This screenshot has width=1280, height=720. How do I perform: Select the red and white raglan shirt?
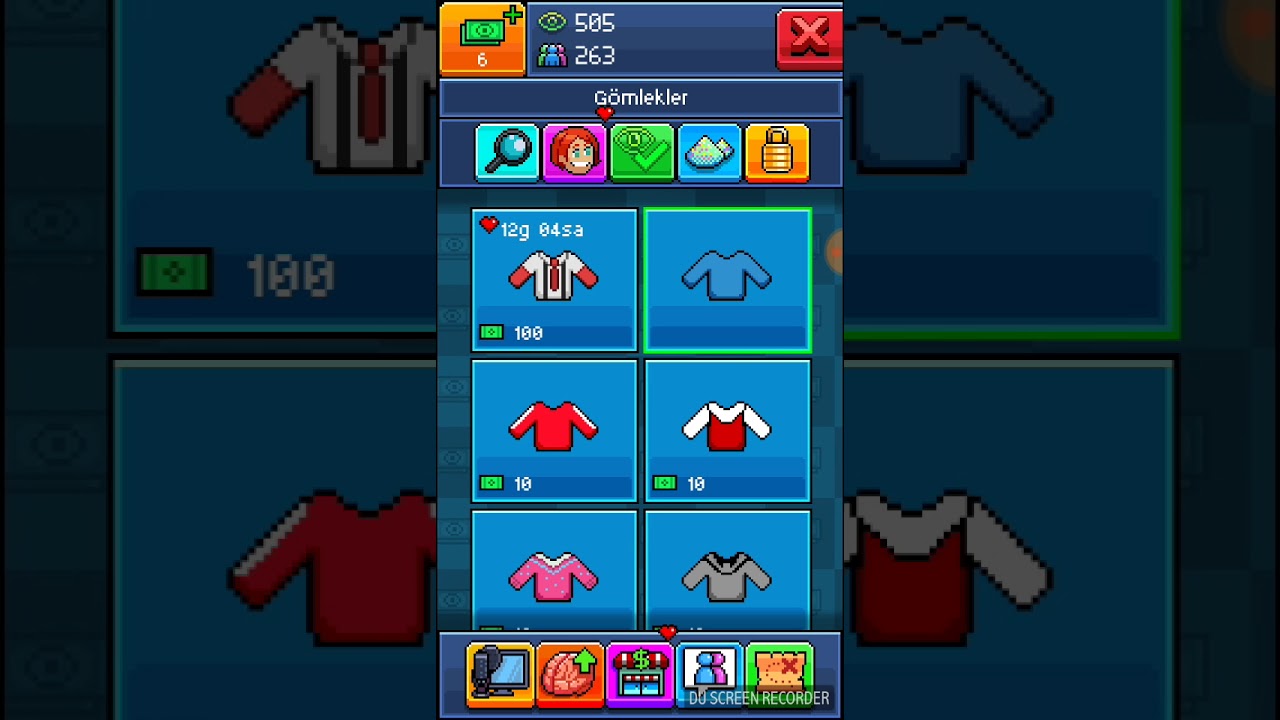727,430
